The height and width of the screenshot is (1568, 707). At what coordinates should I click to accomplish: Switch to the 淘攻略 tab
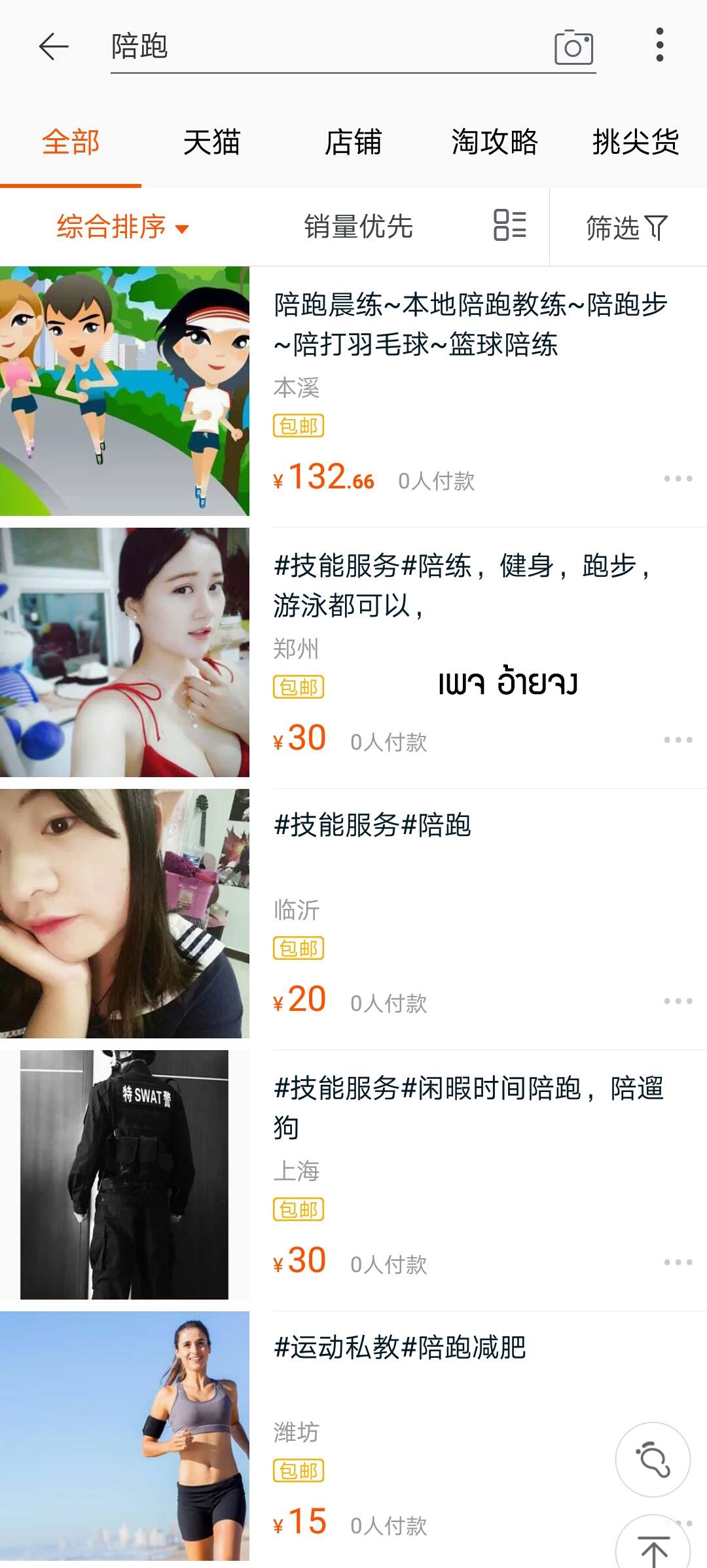(x=494, y=142)
